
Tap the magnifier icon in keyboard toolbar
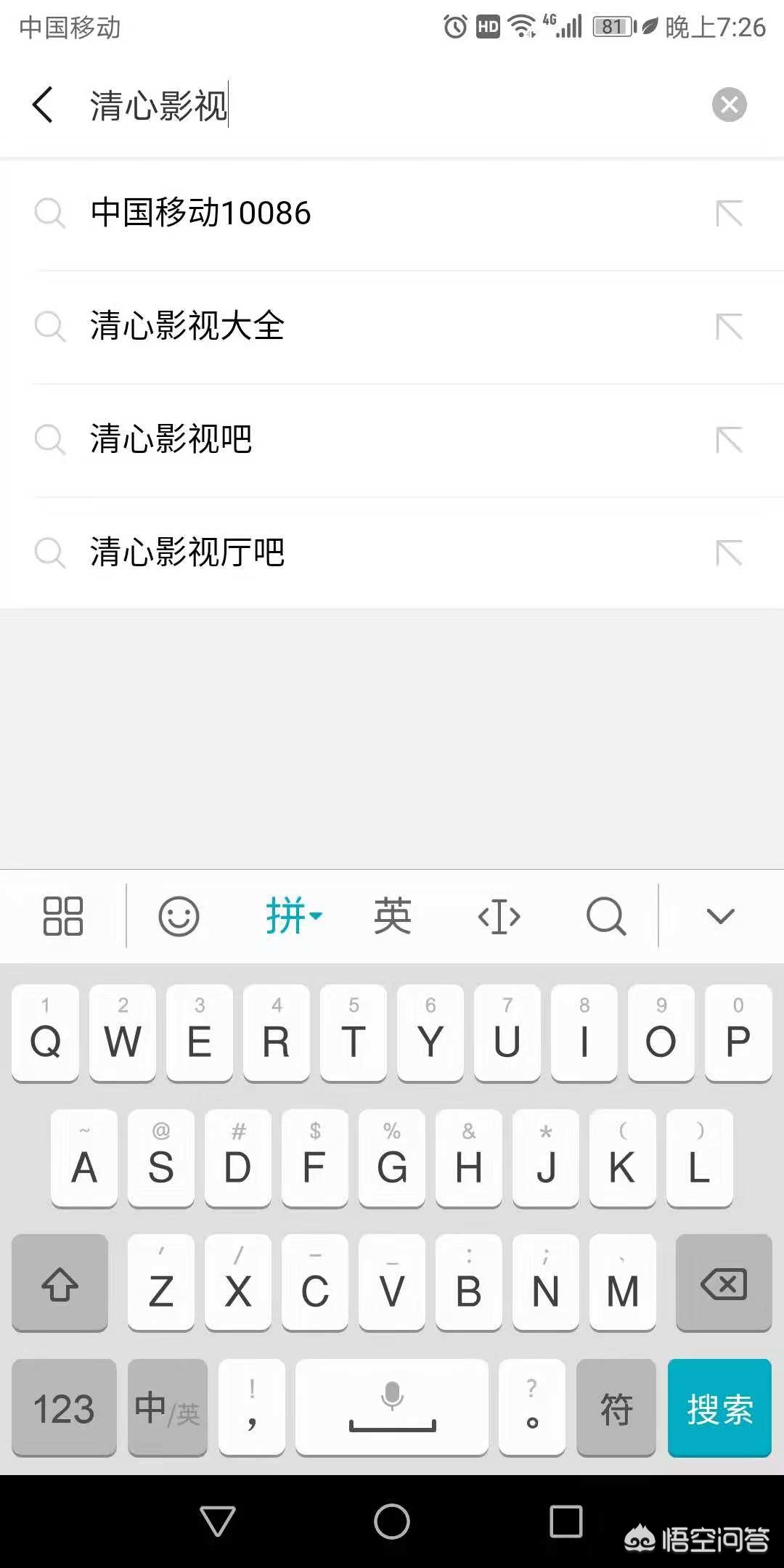coord(606,917)
